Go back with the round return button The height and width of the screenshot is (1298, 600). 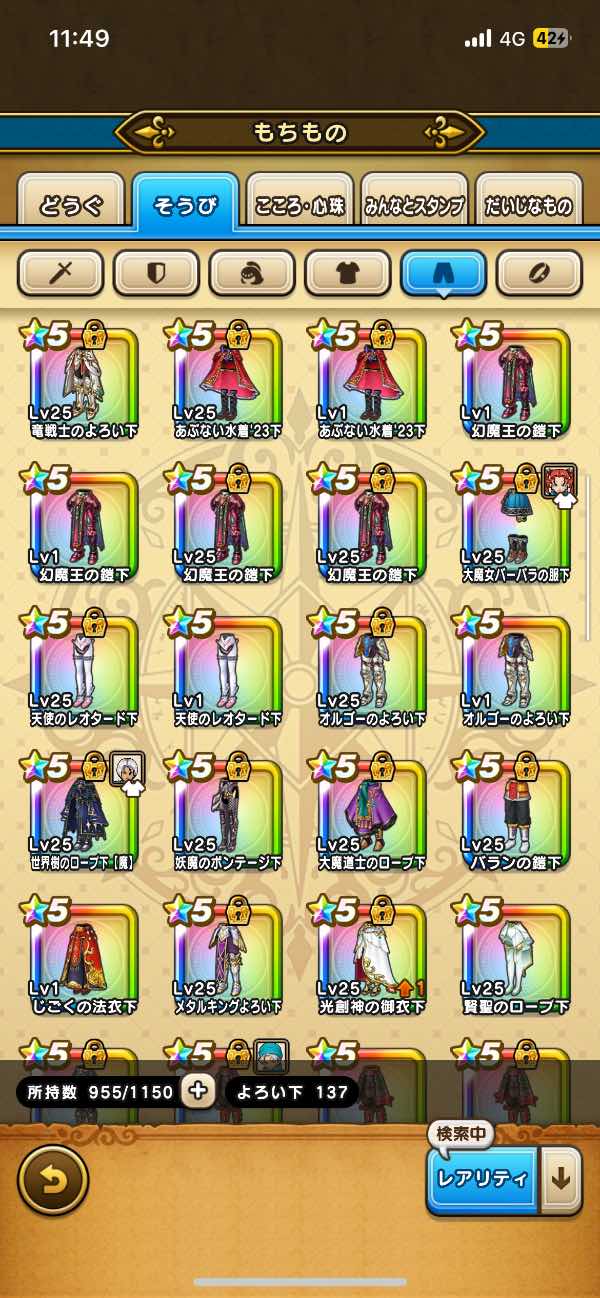(x=53, y=1179)
